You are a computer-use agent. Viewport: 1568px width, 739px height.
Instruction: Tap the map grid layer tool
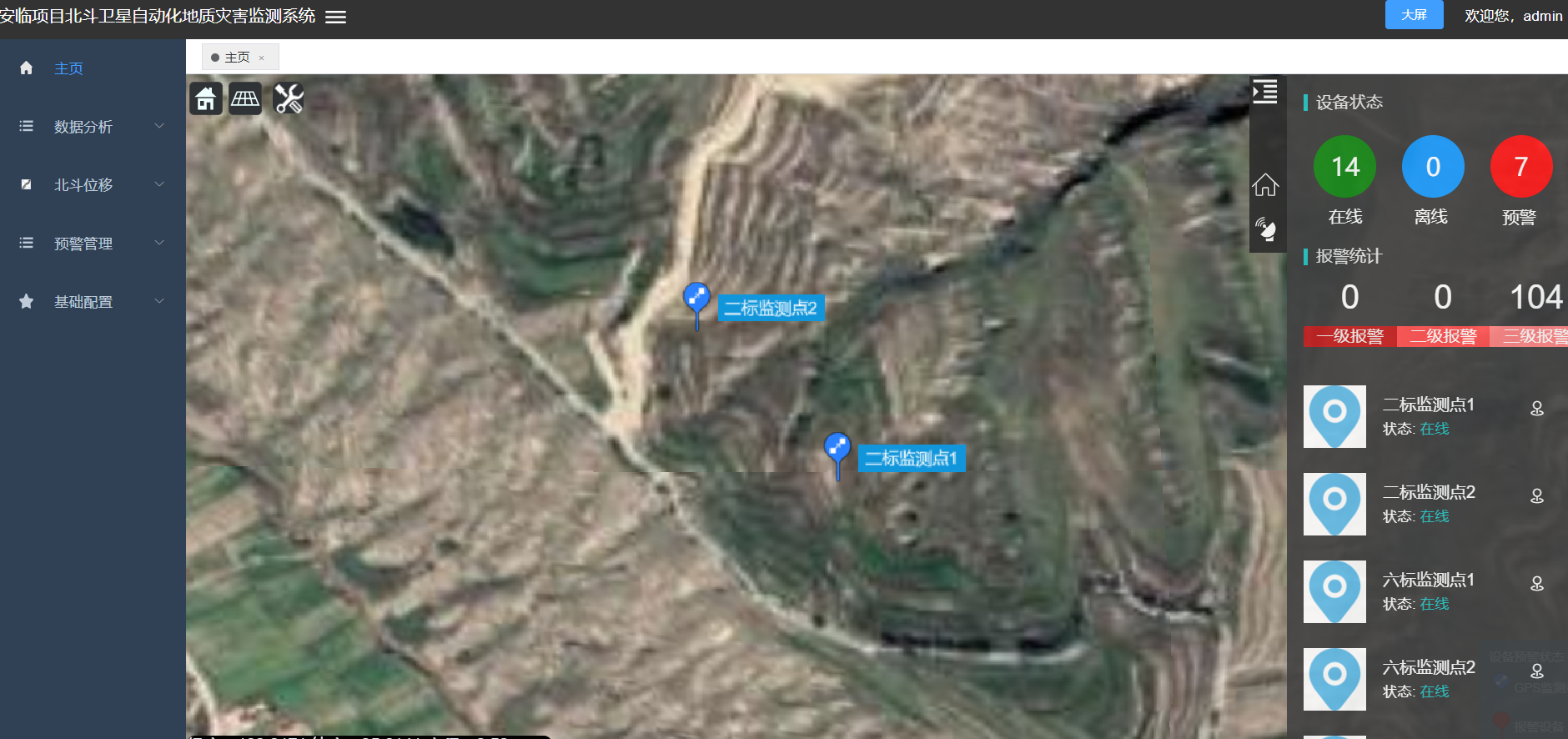tap(245, 99)
